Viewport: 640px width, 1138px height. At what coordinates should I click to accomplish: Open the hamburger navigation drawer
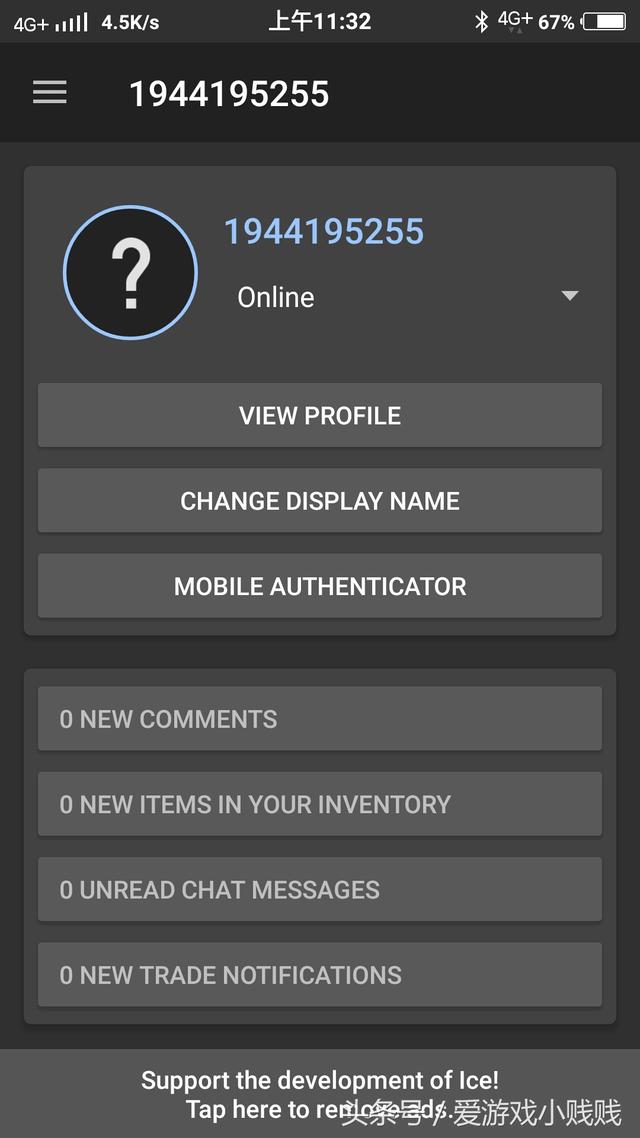pyautogui.click(x=49, y=93)
